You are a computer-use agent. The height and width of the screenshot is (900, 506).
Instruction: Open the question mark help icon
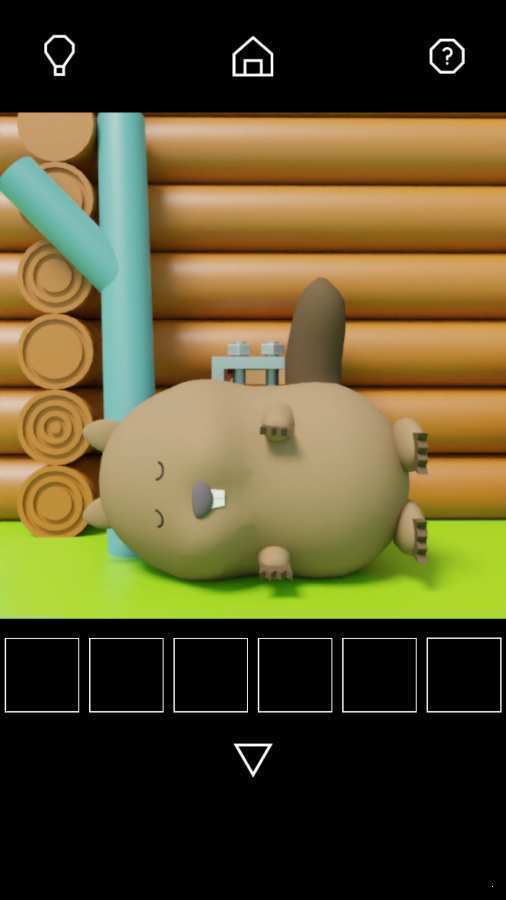click(447, 56)
